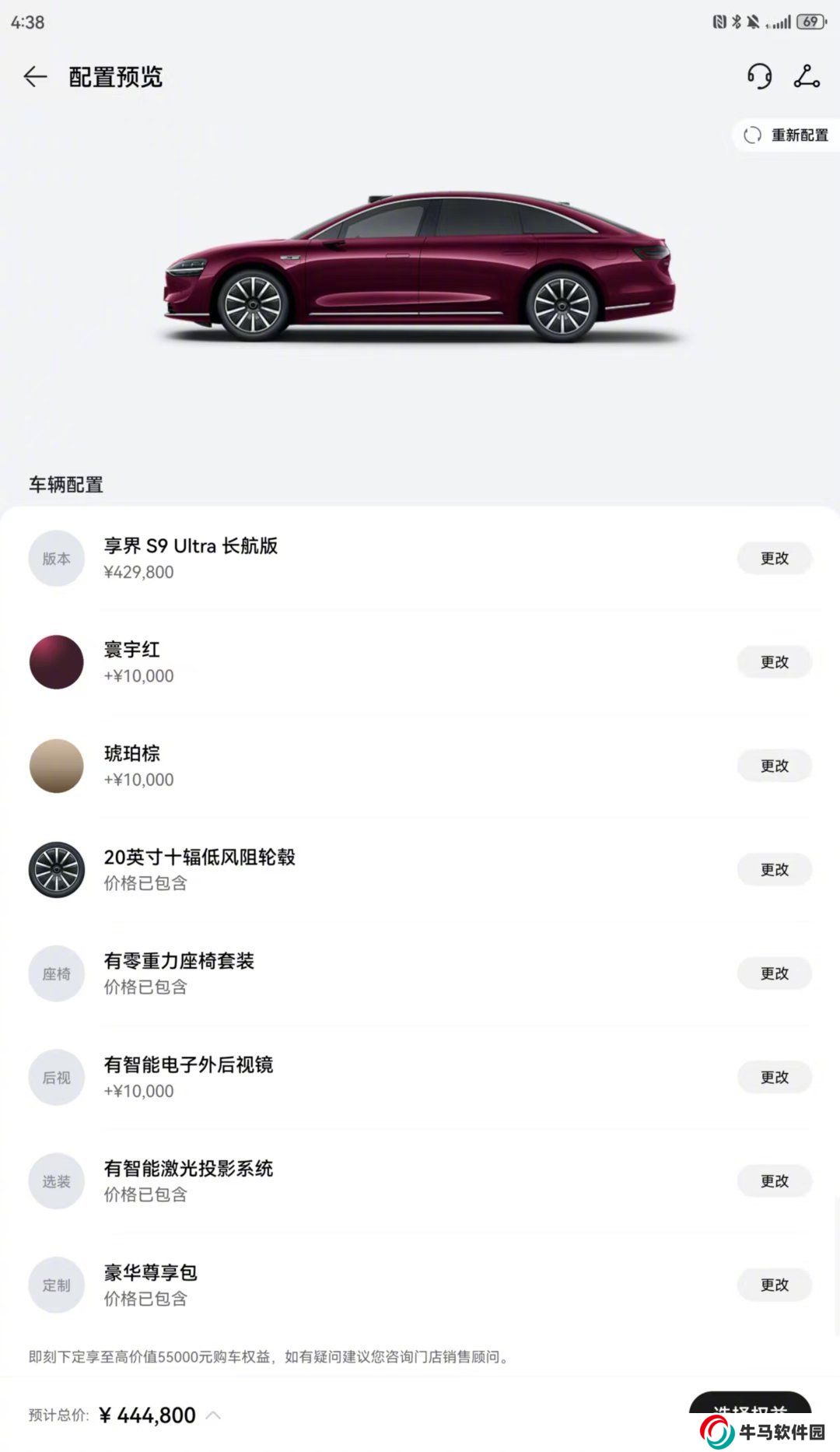Change the 有零重力座椅套装 seat option
The image size is (840, 1452).
coord(774,973)
